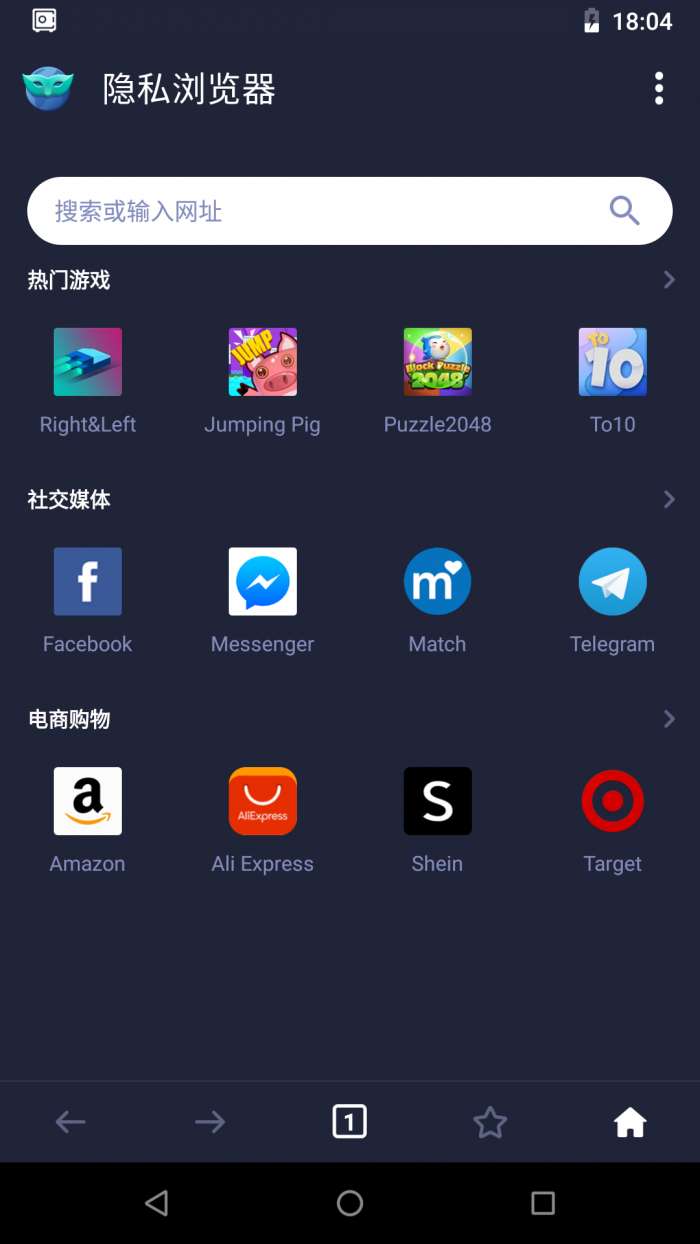Expand the 电商购物 section arrow
The image size is (700, 1244).
click(669, 718)
